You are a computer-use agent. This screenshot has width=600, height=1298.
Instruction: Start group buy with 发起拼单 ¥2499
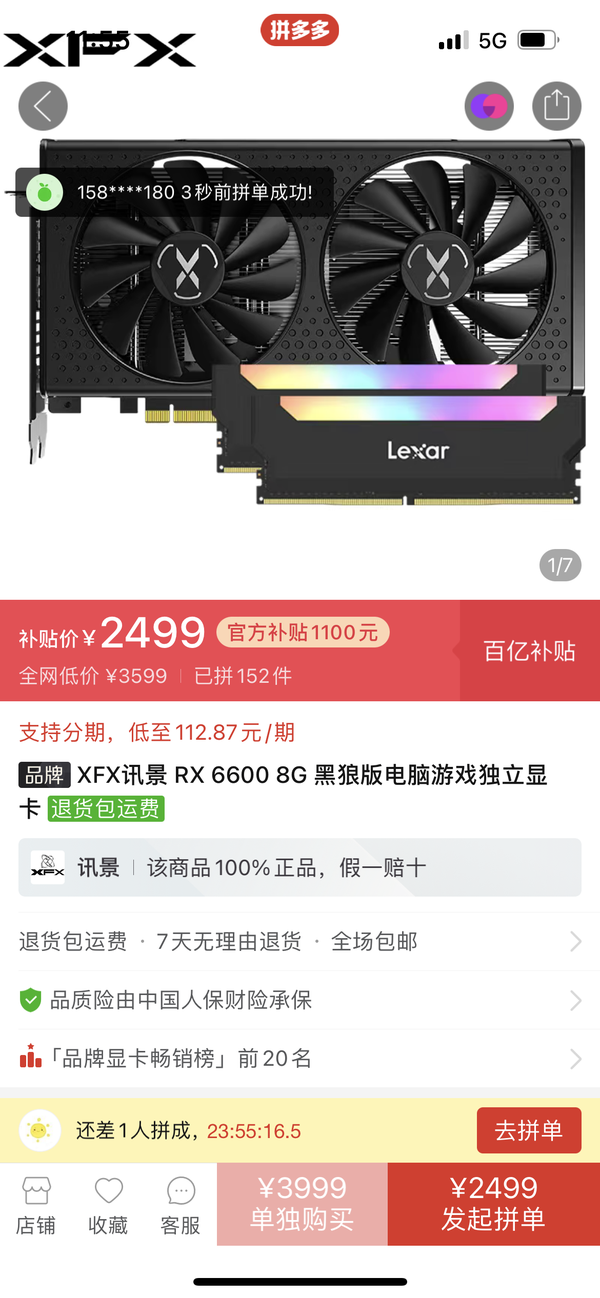pyautogui.click(x=494, y=1204)
